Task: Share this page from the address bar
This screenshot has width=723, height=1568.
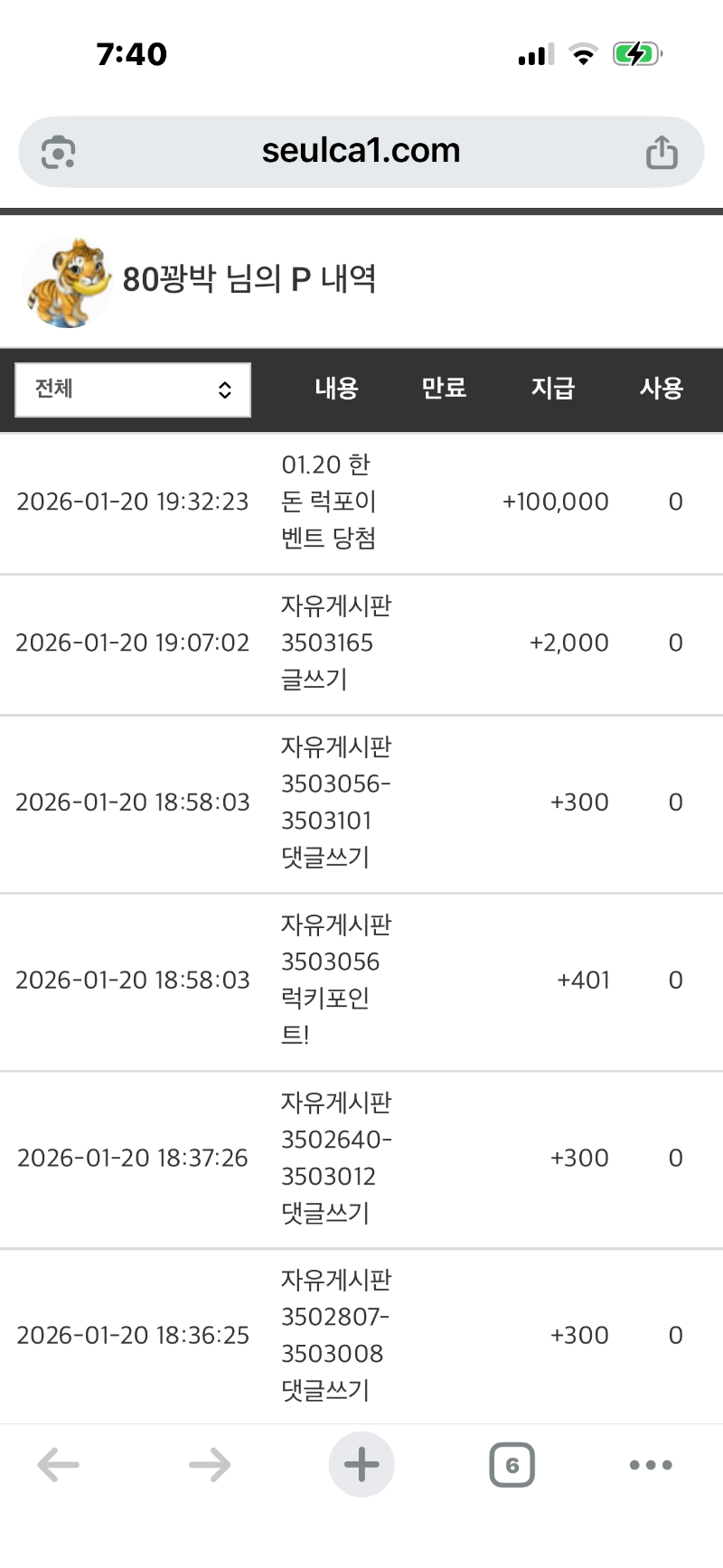Action: click(x=662, y=152)
